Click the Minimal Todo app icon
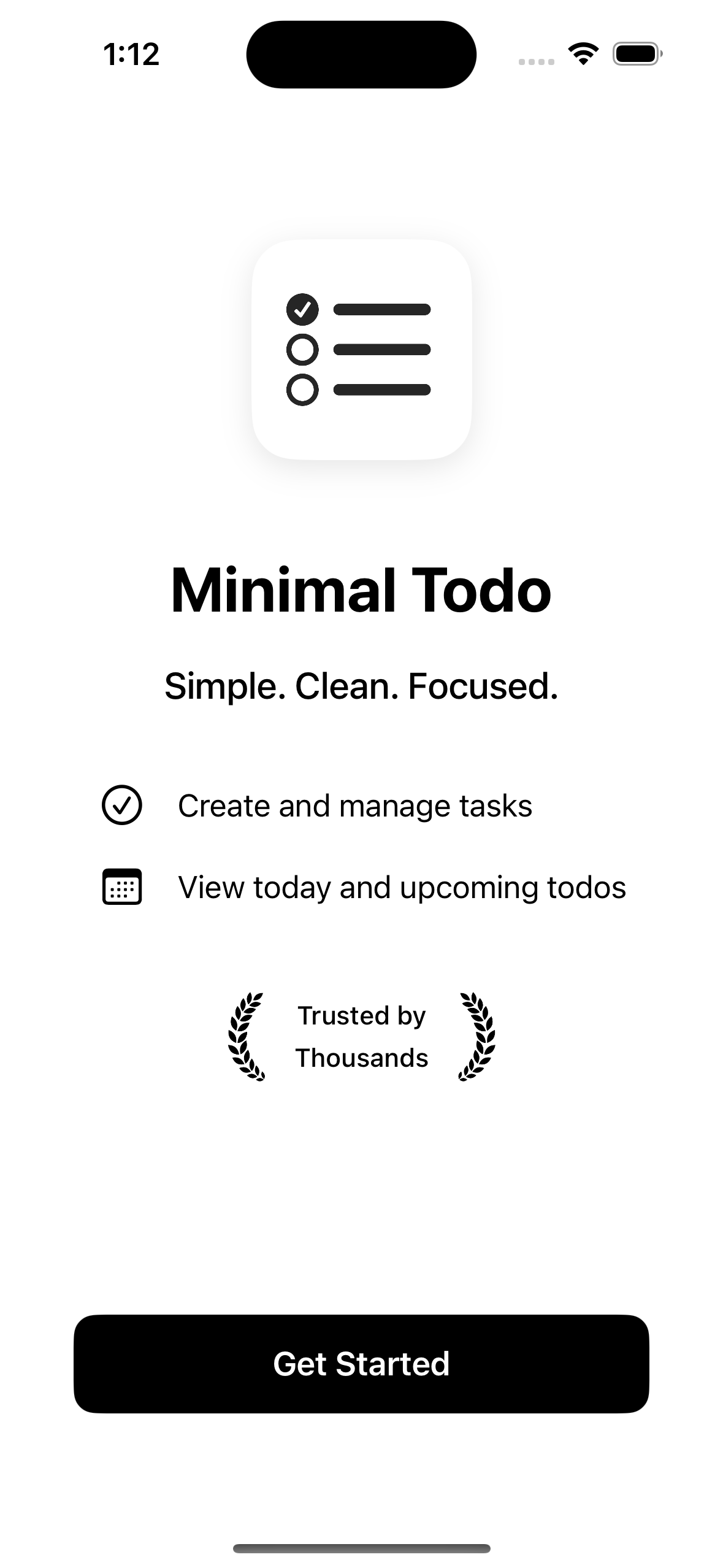The image size is (723, 1568). tap(361, 351)
